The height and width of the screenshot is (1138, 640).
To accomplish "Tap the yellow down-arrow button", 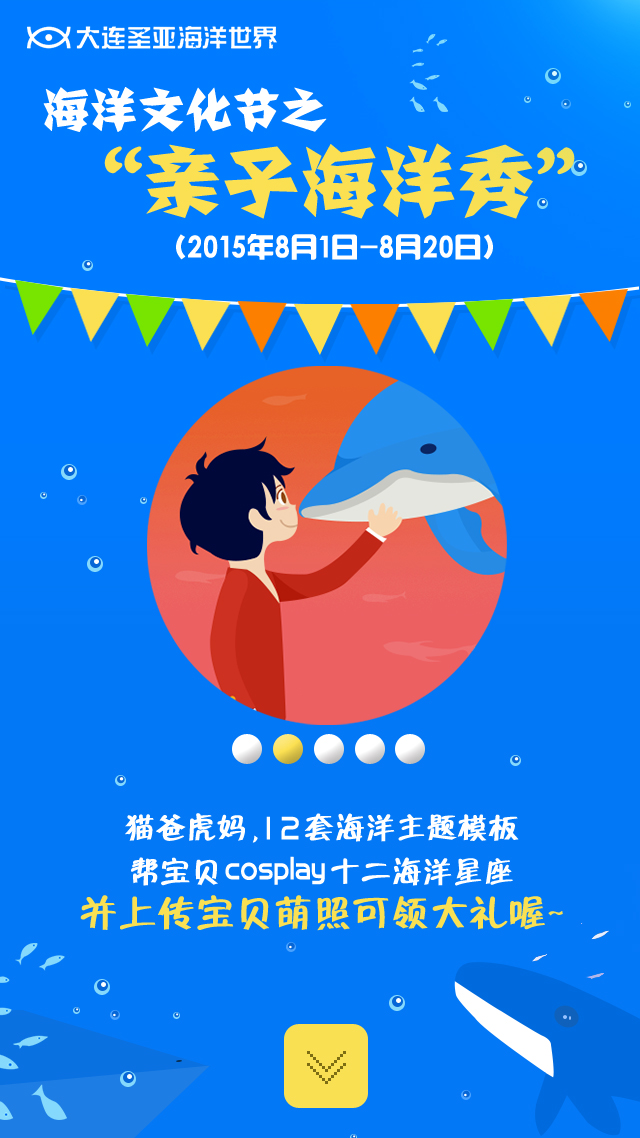I will pyautogui.click(x=326, y=1065).
